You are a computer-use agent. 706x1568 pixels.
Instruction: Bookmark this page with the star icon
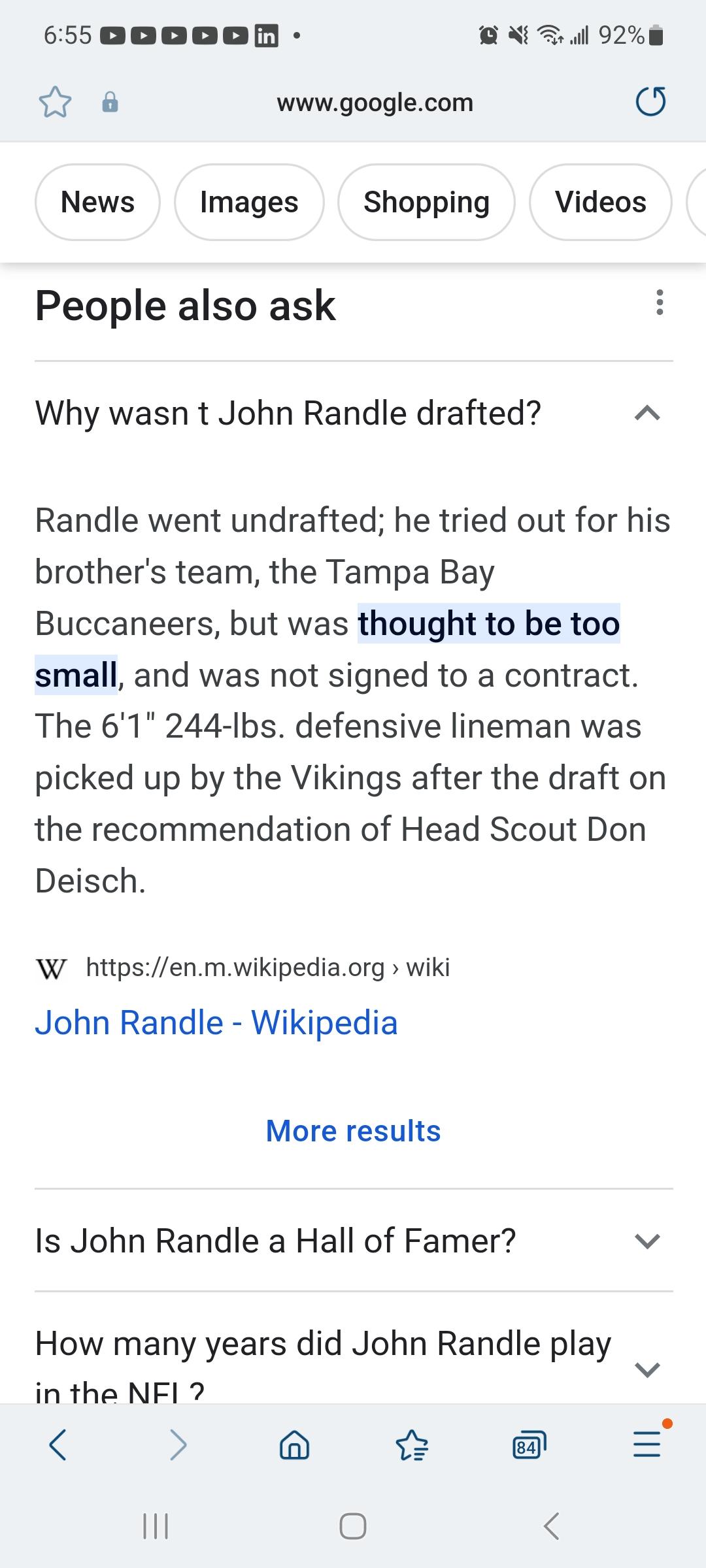pyautogui.click(x=55, y=103)
